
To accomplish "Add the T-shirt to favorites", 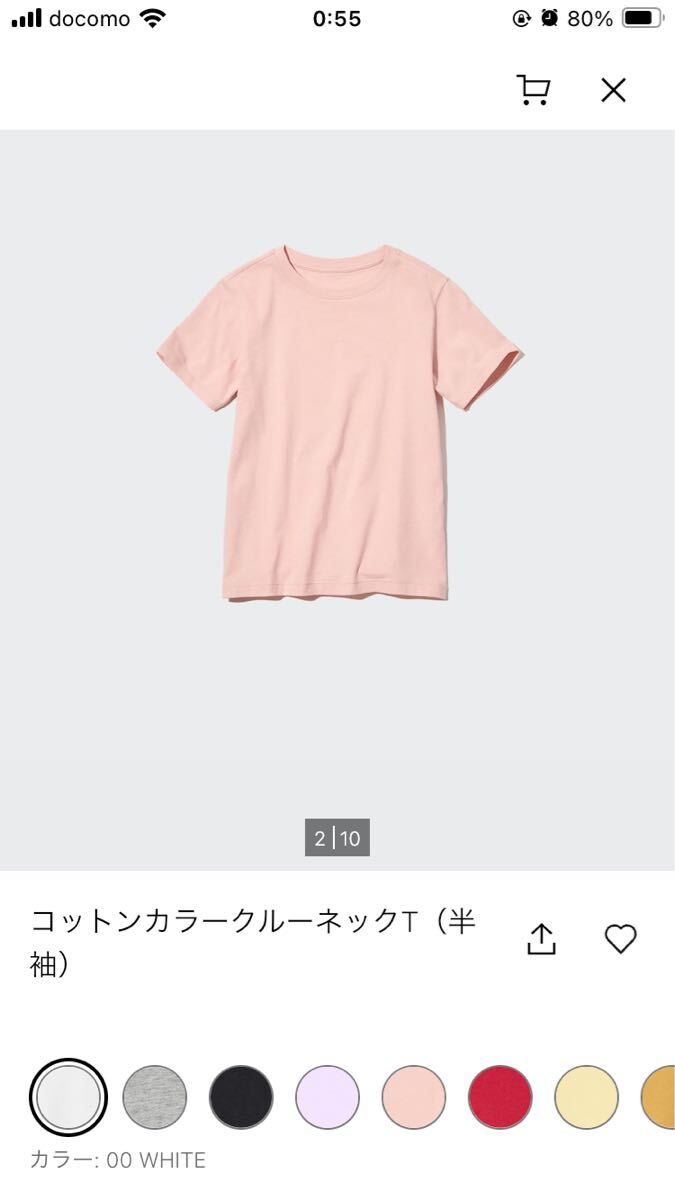I will [620, 939].
